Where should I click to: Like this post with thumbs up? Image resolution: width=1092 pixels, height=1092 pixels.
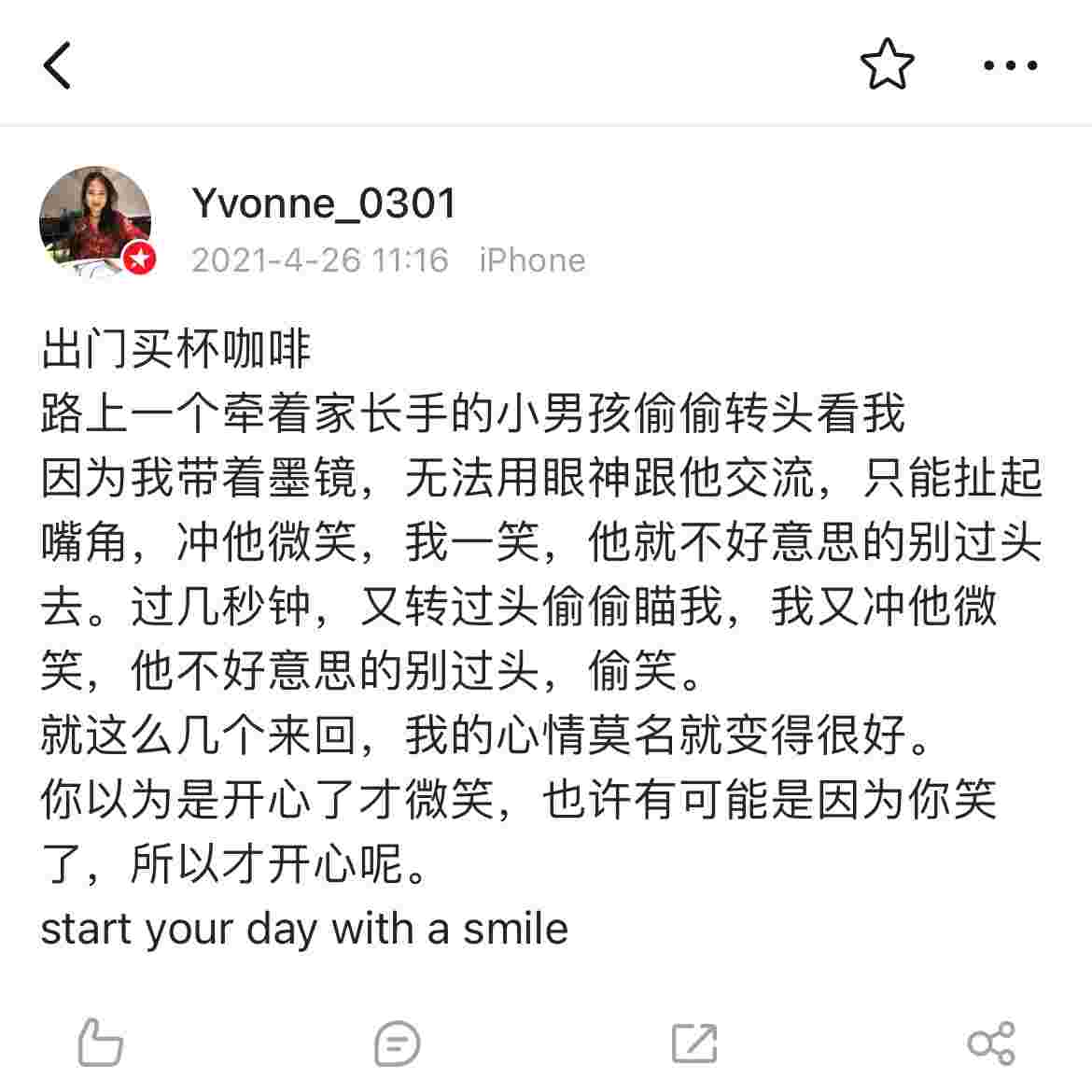[100, 1042]
